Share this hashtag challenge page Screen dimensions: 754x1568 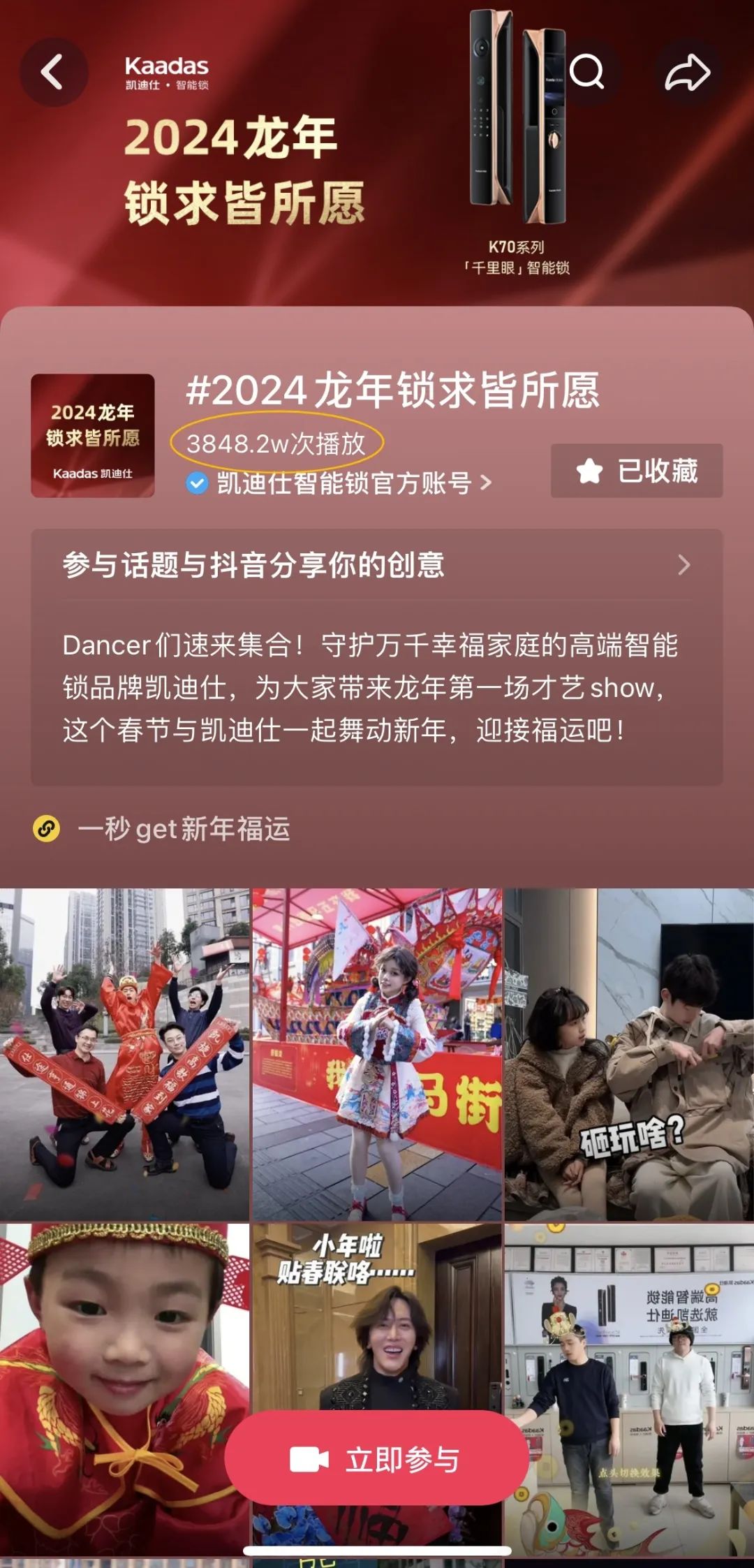[x=688, y=72]
